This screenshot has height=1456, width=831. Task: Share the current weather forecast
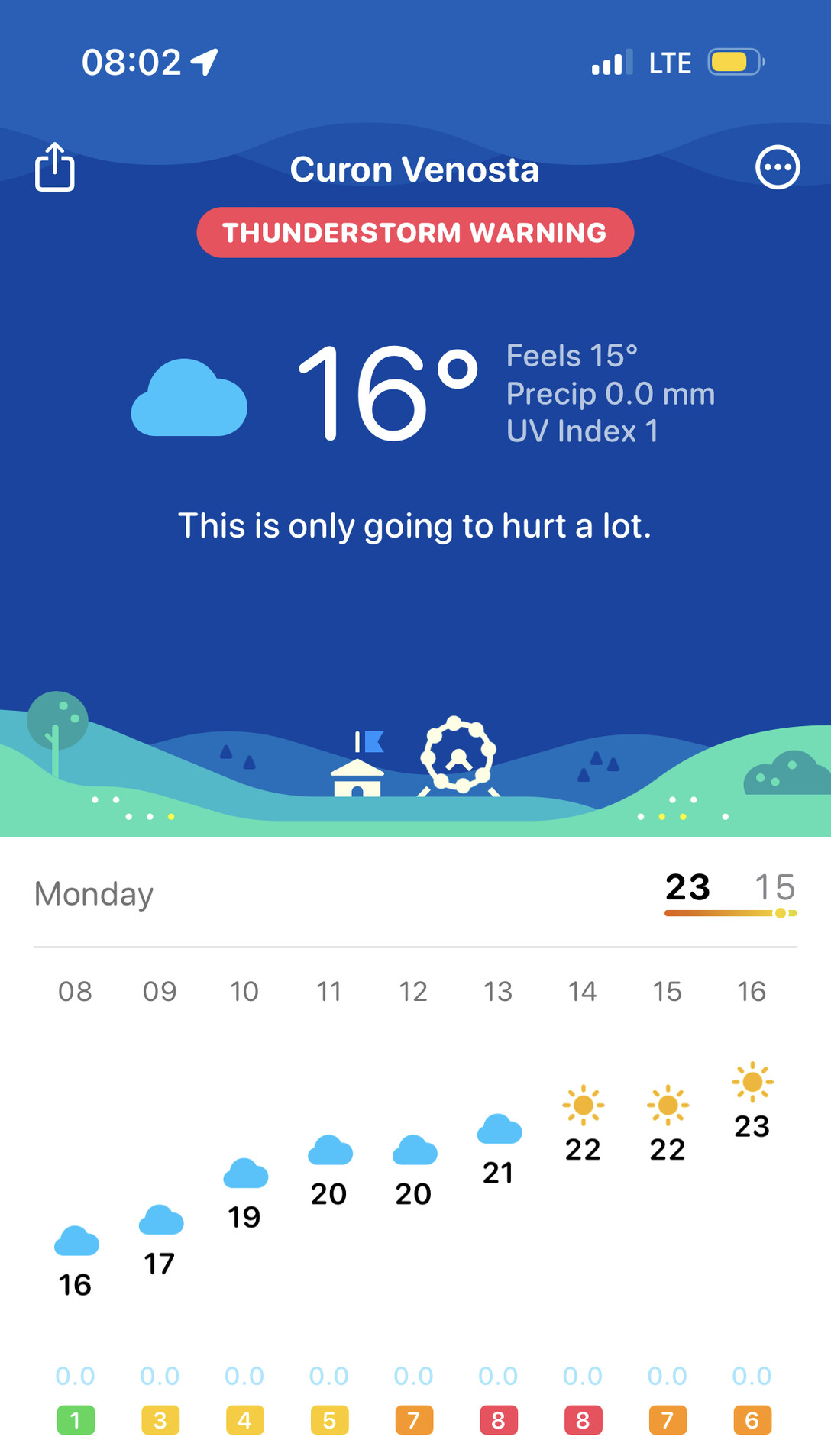(54, 166)
